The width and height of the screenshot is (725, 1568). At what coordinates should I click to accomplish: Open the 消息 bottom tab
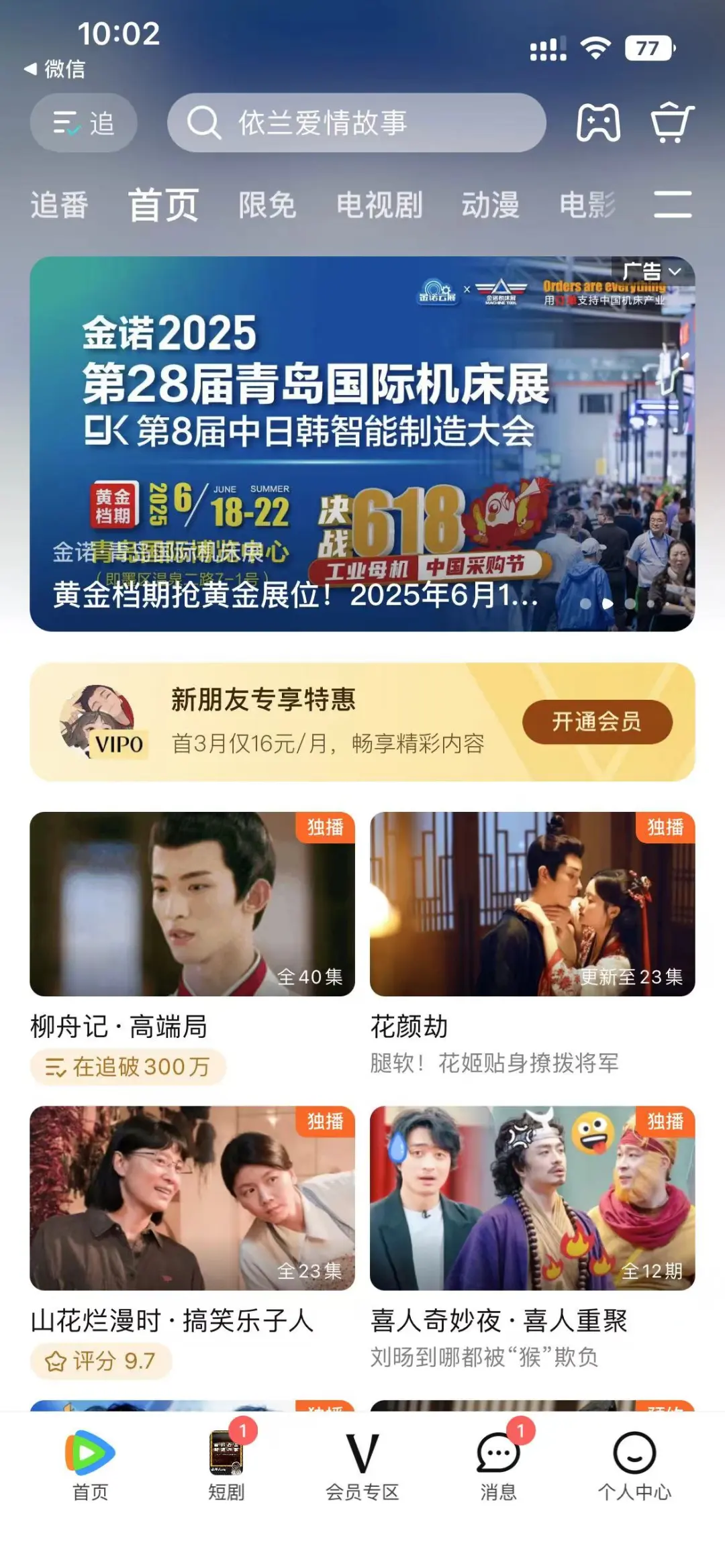(x=498, y=1466)
